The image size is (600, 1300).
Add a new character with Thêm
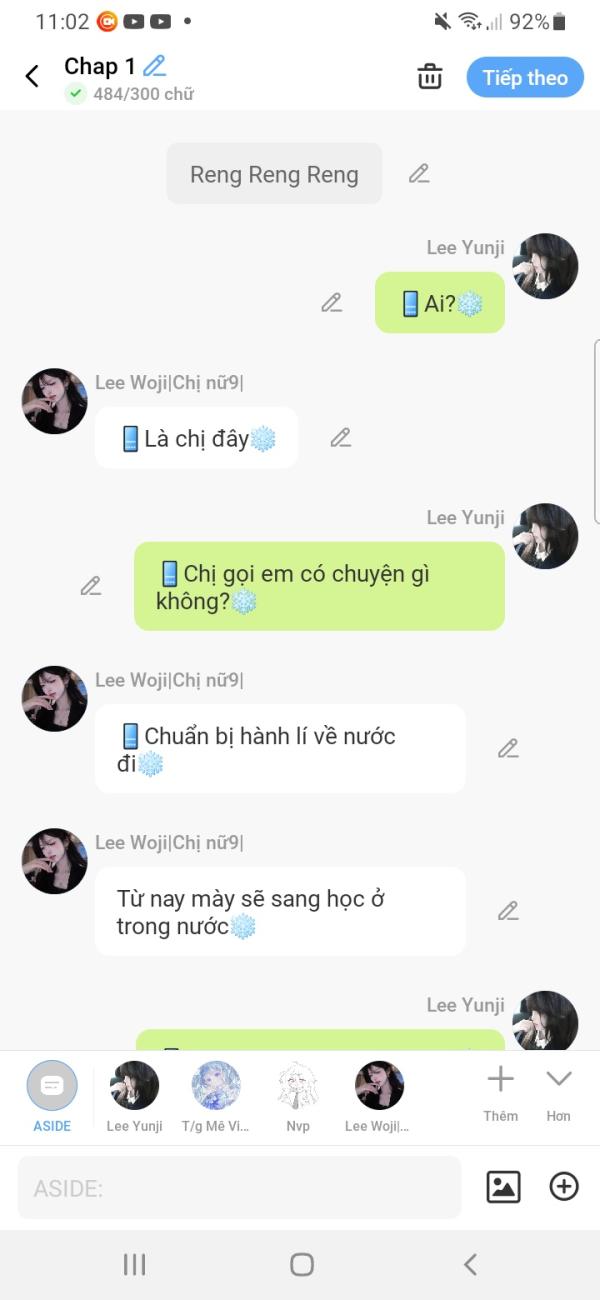click(x=500, y=1092)
